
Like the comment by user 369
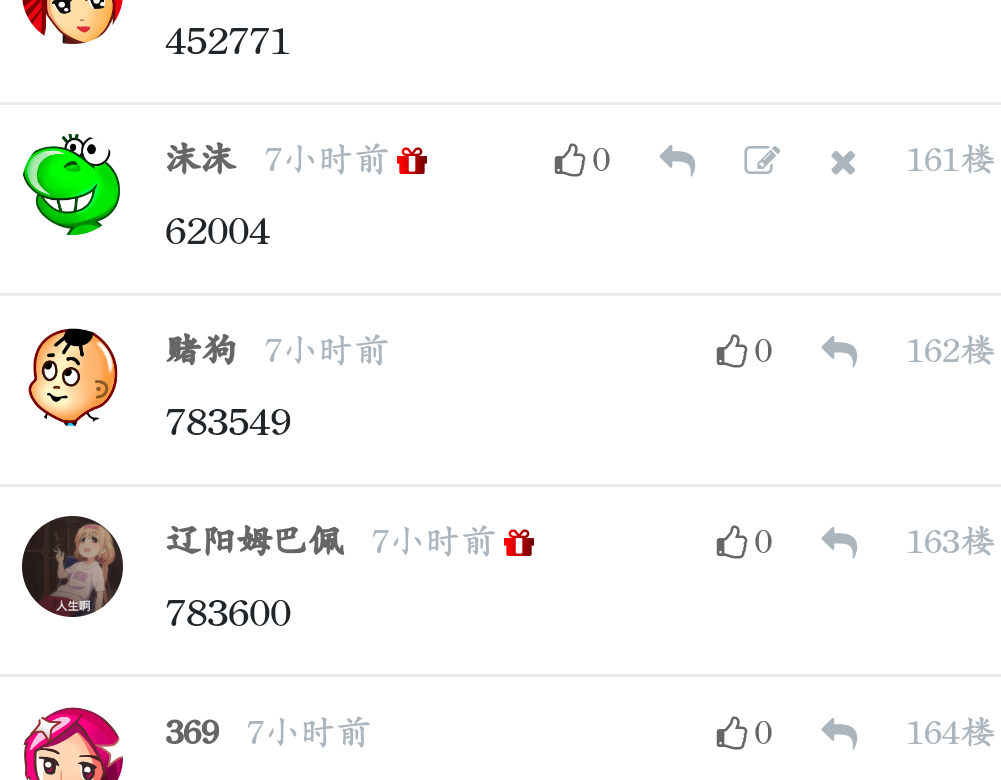732,734
